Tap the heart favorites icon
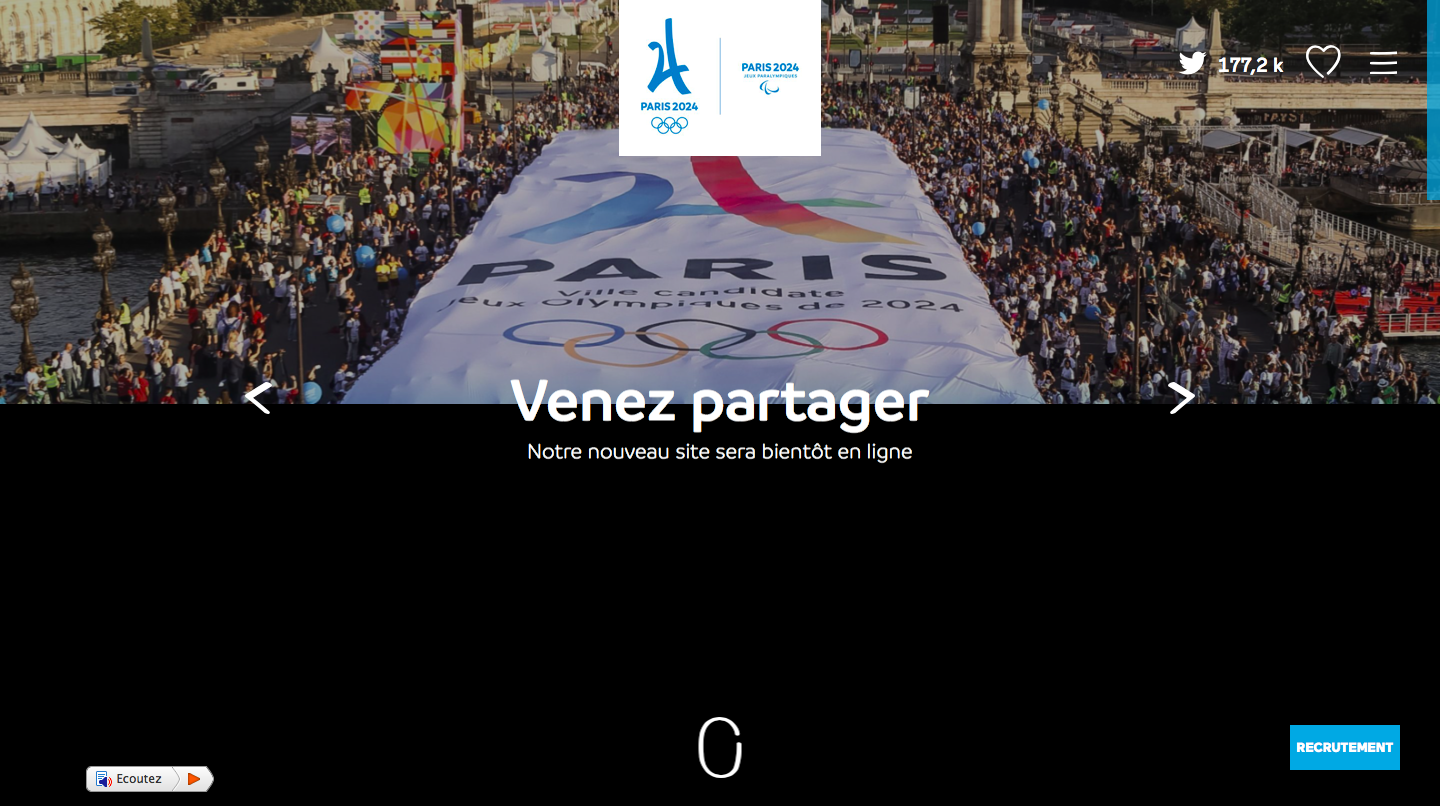Screen dimensions: 1440x806 click(x=1323, y=62)
